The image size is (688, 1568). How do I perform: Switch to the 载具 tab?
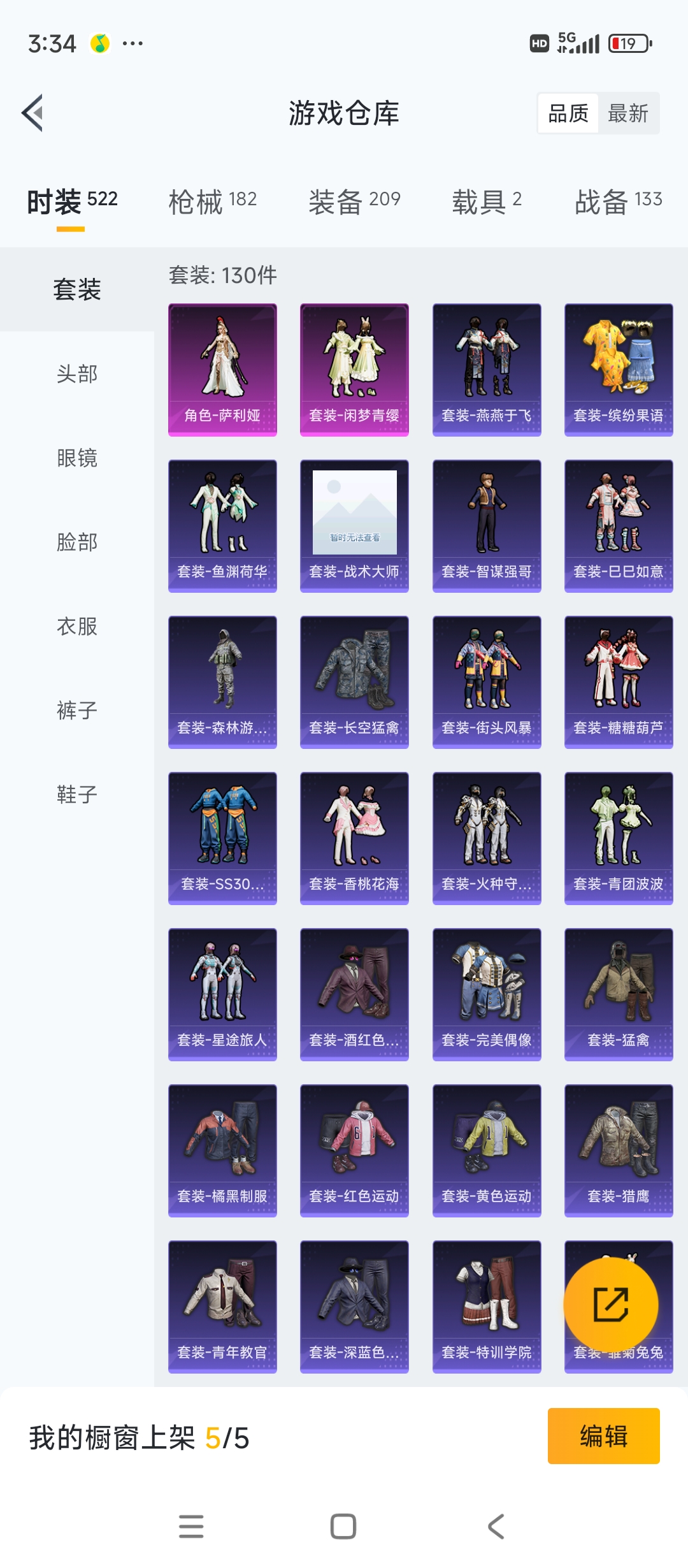(487, 201)
